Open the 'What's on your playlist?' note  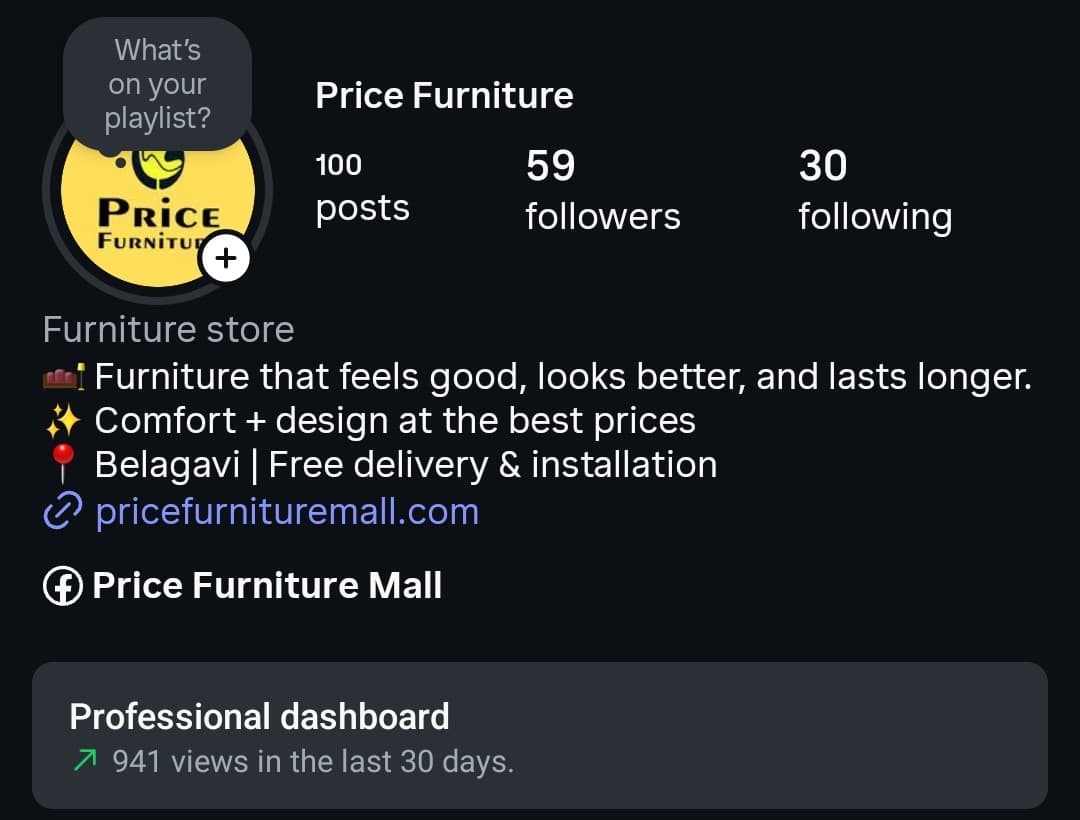click(x=157, y=84)
